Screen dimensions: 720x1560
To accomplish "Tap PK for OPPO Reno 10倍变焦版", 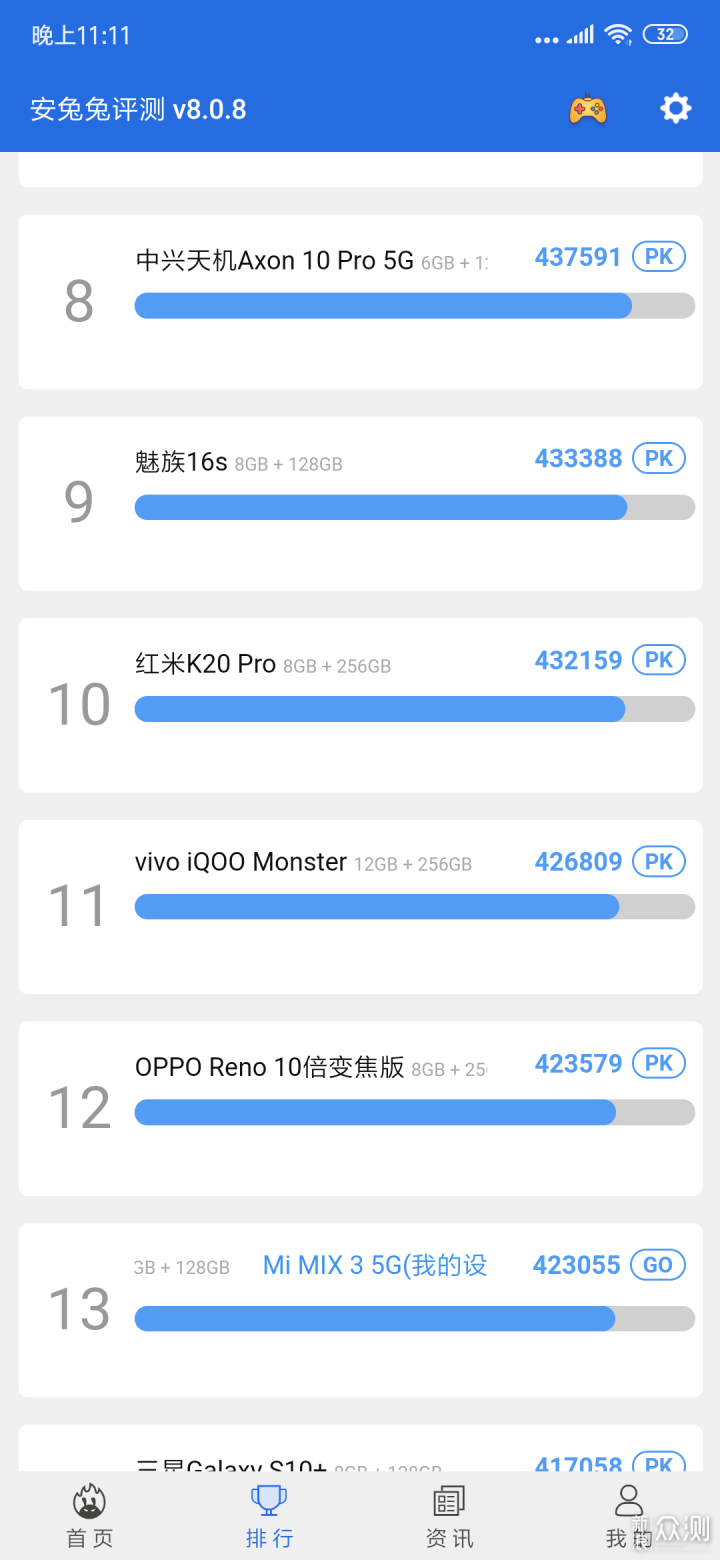I will 659,1063.
